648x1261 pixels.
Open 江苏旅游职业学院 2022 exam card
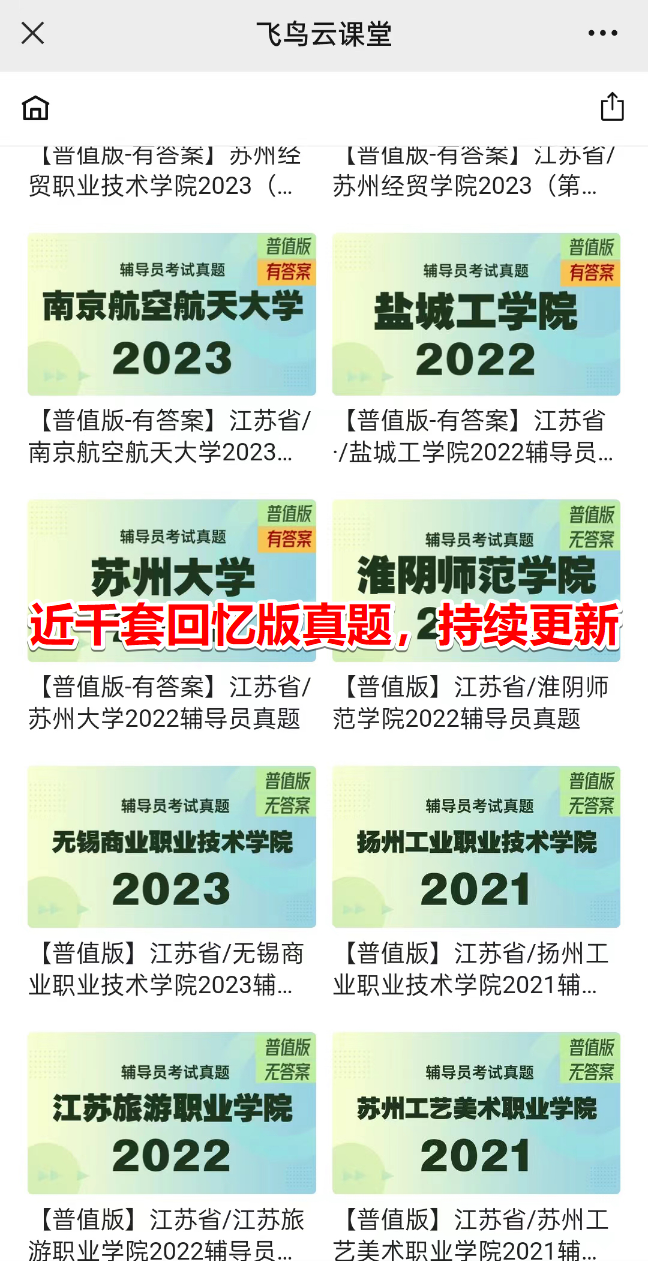pos(172,1113)
